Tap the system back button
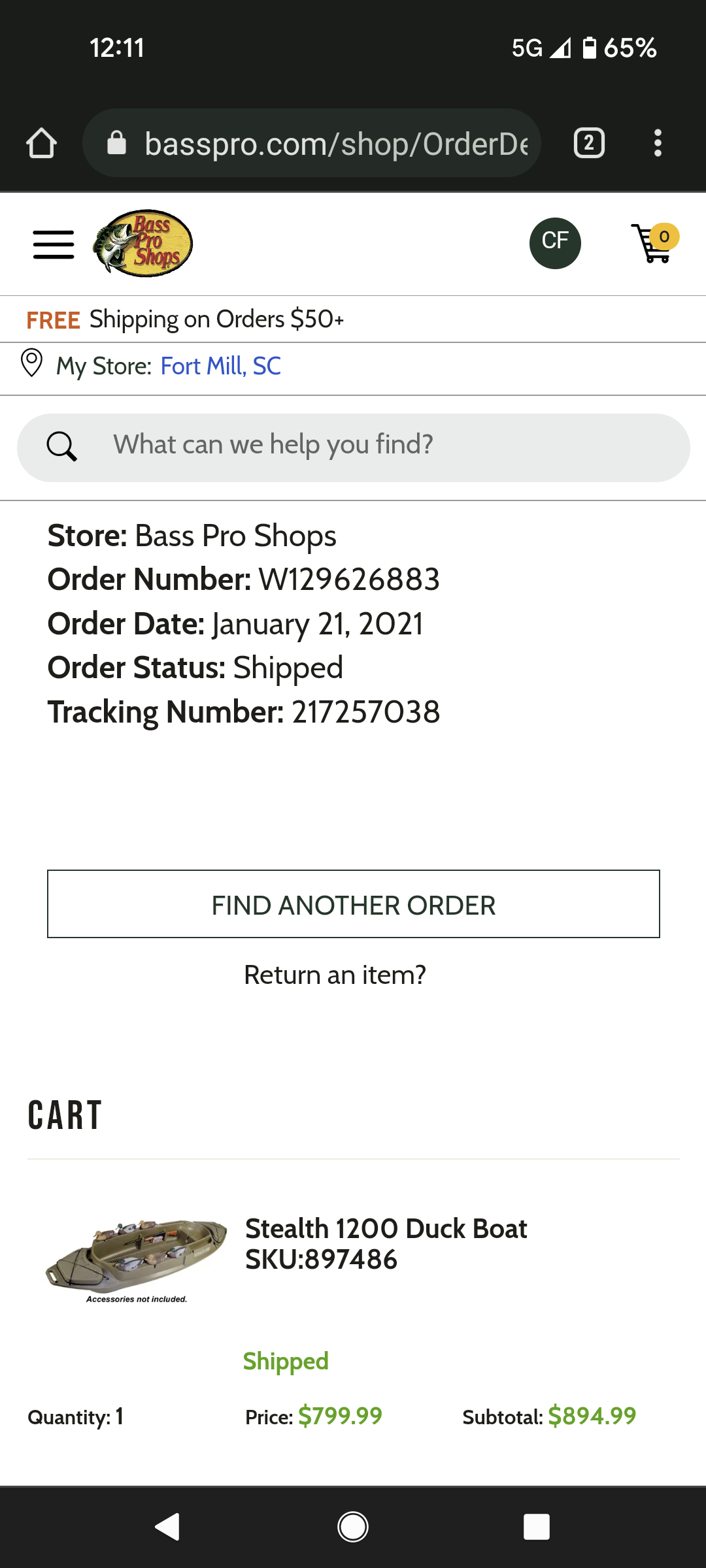 167,1527
